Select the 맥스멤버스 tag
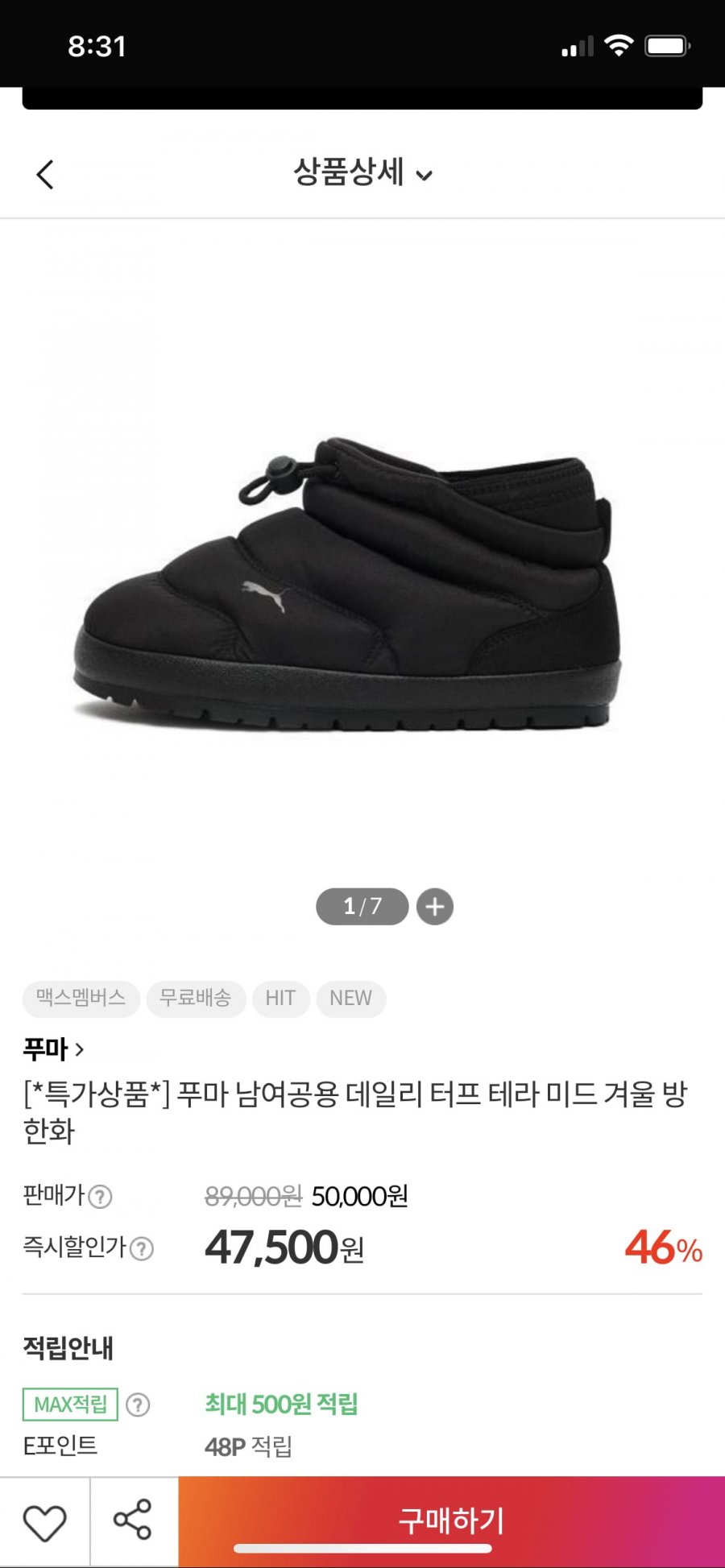Viewport: 725px width, 1568px height. [x=81, y=999]
